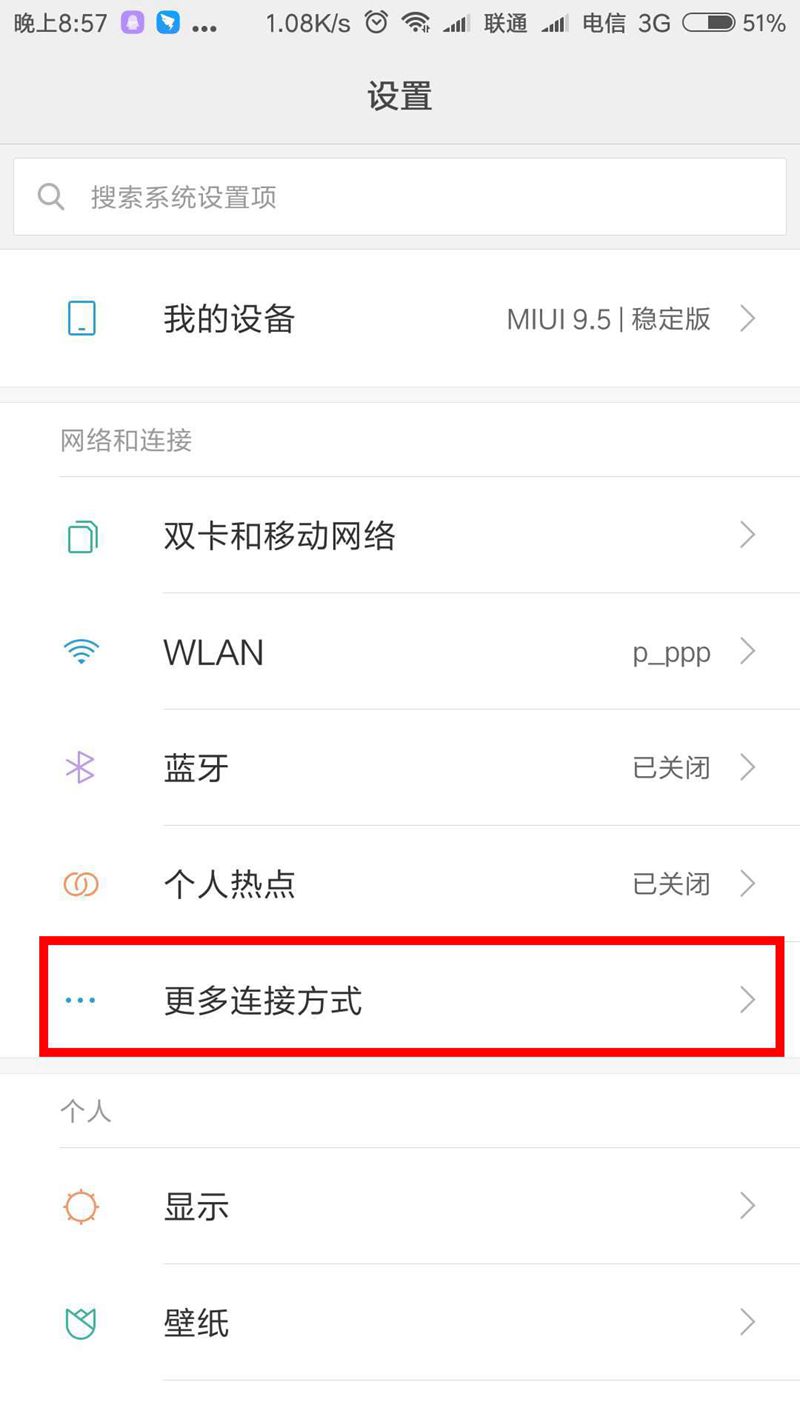
Task: Select the Bluetooth icon
Action: tap(81, 768)
